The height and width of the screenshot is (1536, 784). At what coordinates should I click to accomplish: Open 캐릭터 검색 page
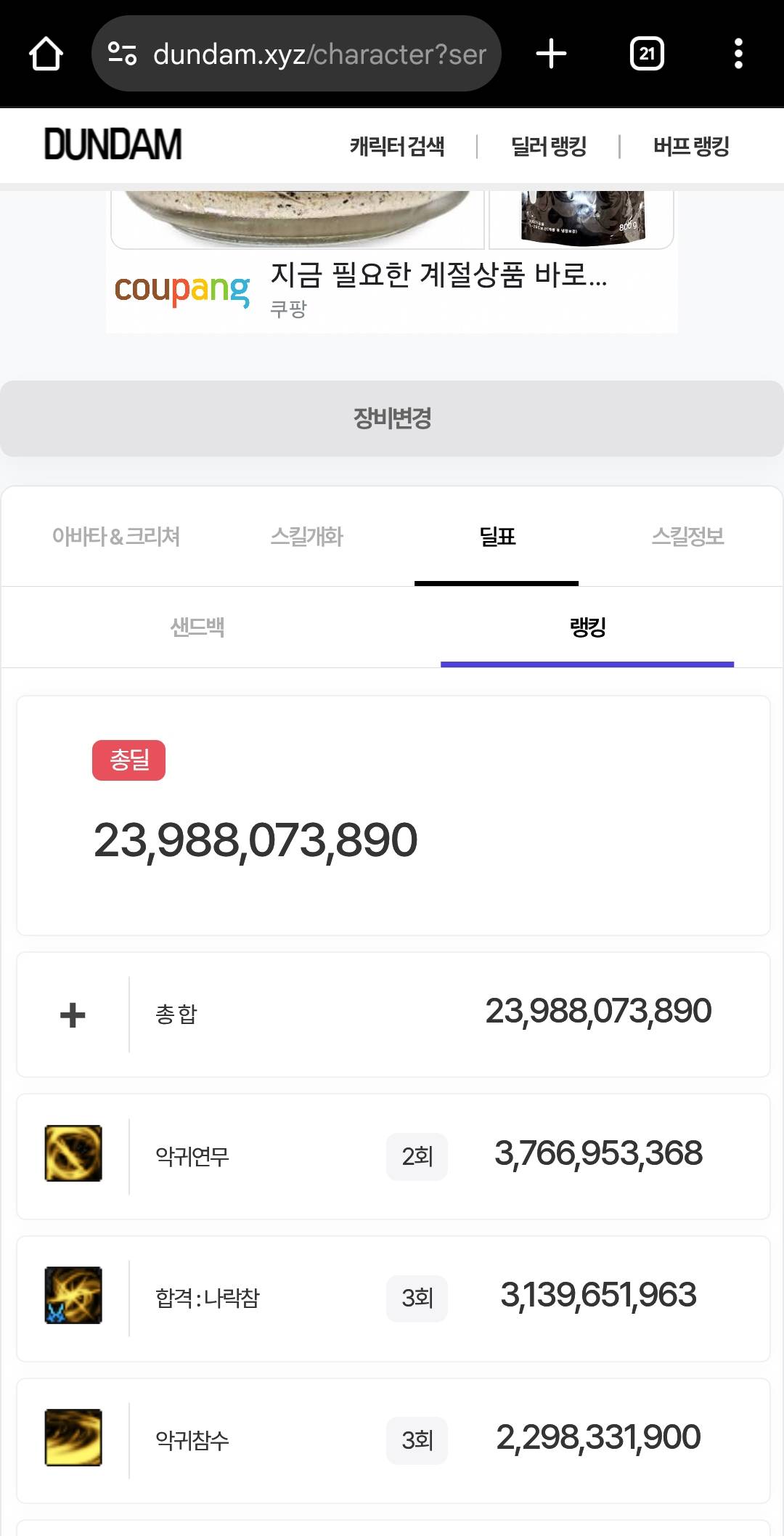(x=396, y=147)
